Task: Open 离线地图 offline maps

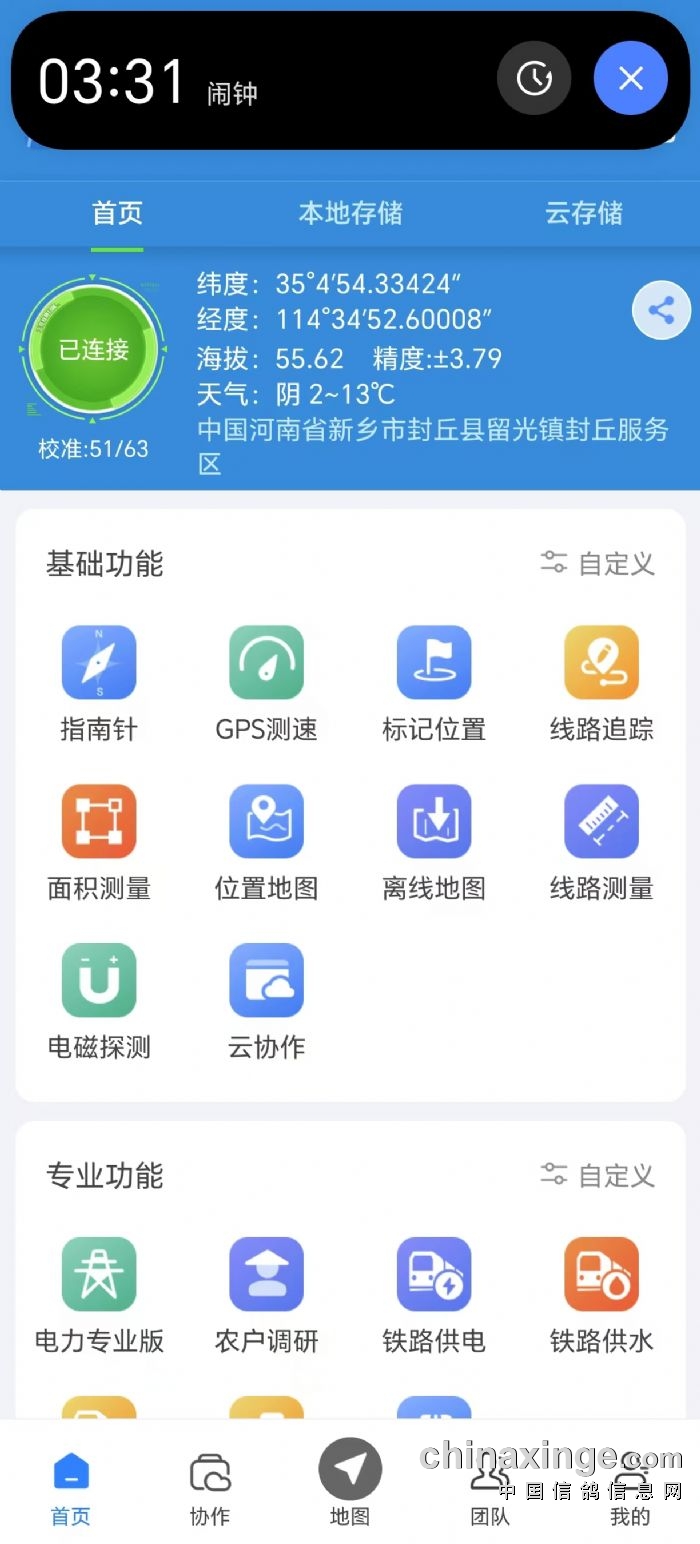Action: (x=434, y=843)
